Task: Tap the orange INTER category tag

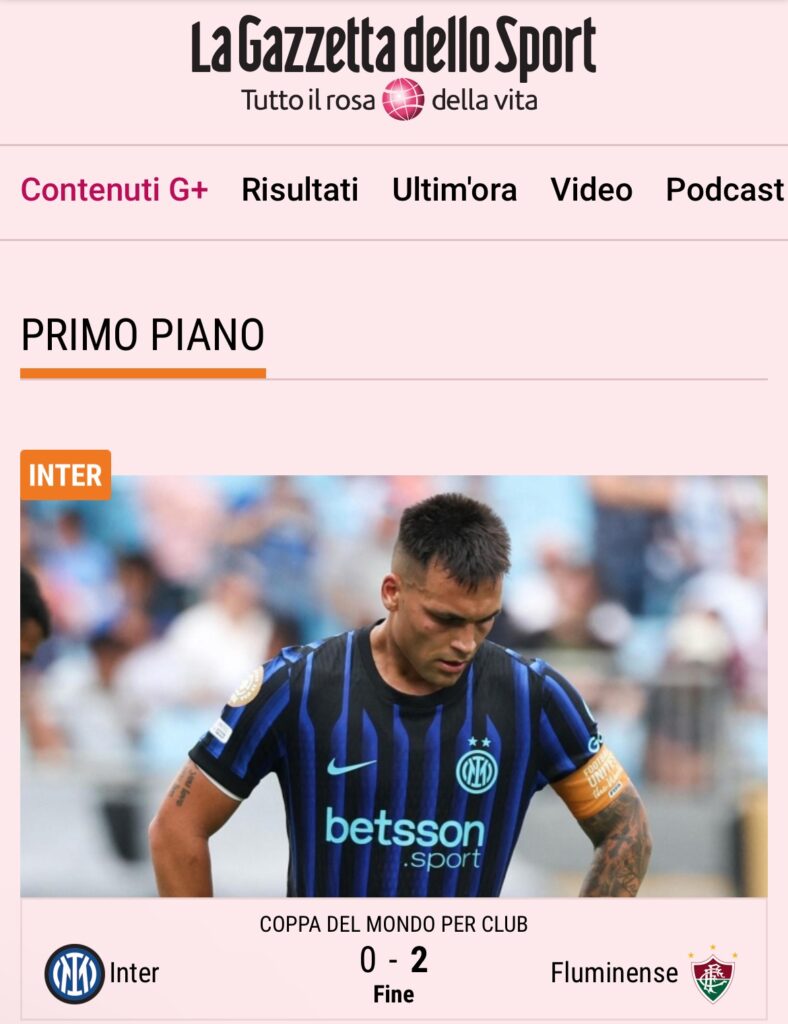Action: click(x=65, y=475)
